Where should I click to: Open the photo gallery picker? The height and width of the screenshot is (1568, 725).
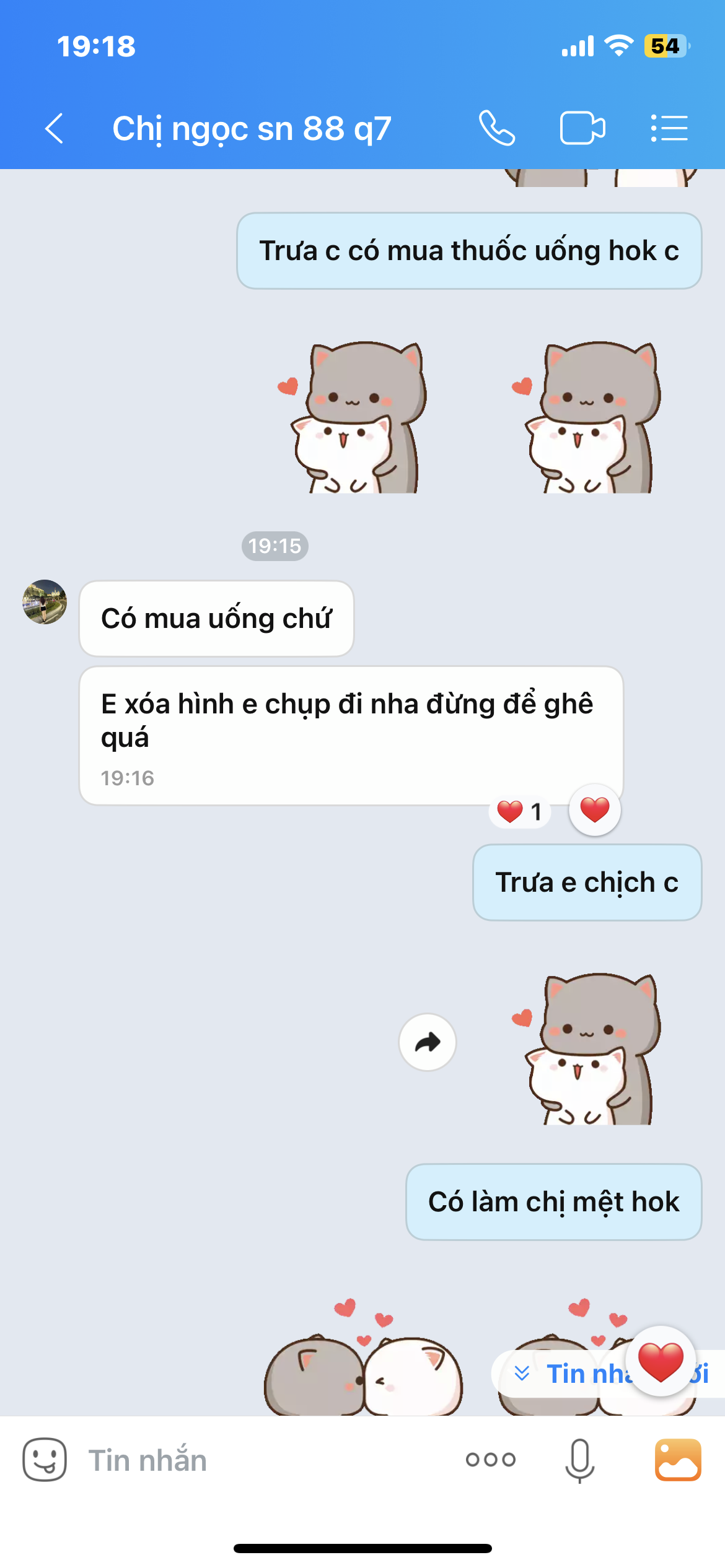pos(679,1460)
